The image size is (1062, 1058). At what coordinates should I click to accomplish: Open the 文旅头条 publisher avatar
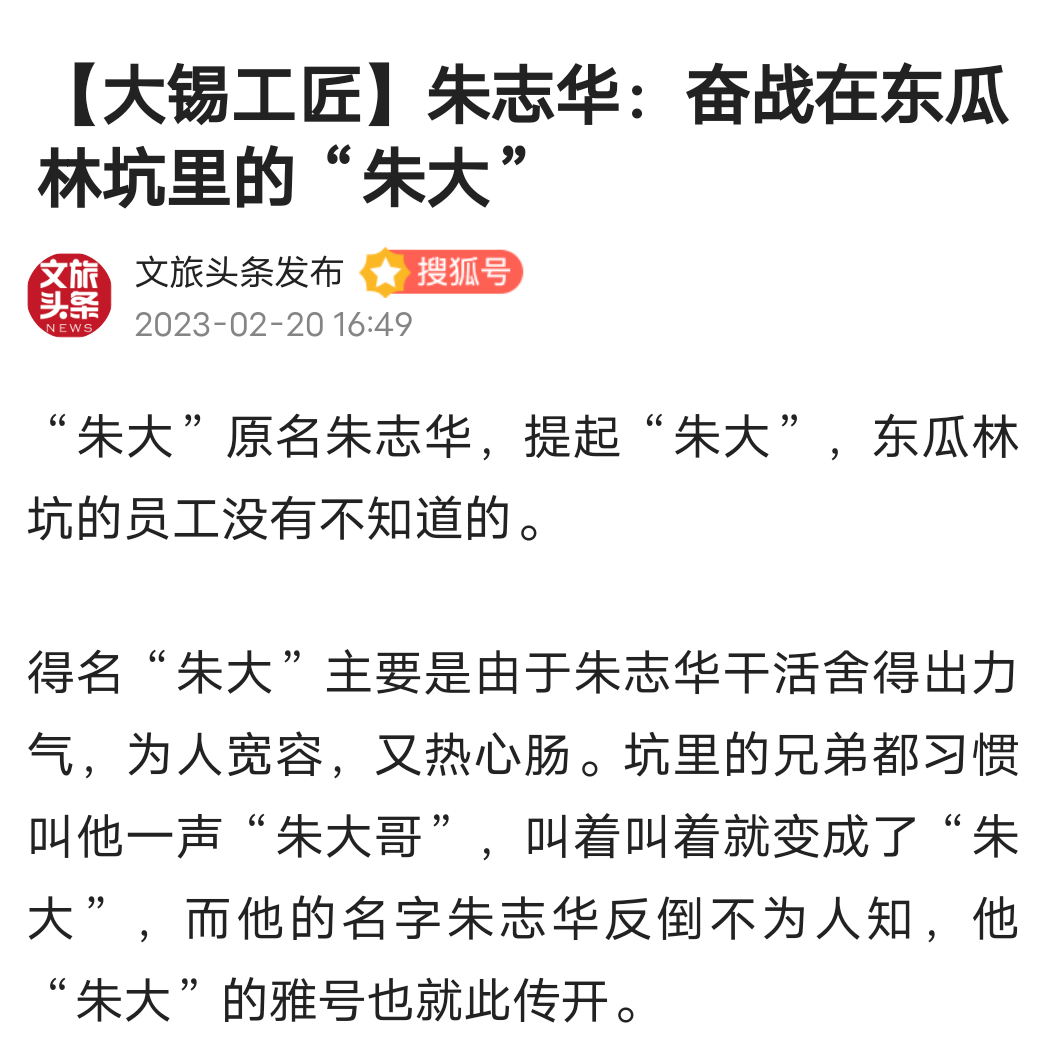(x=69, y=296)
